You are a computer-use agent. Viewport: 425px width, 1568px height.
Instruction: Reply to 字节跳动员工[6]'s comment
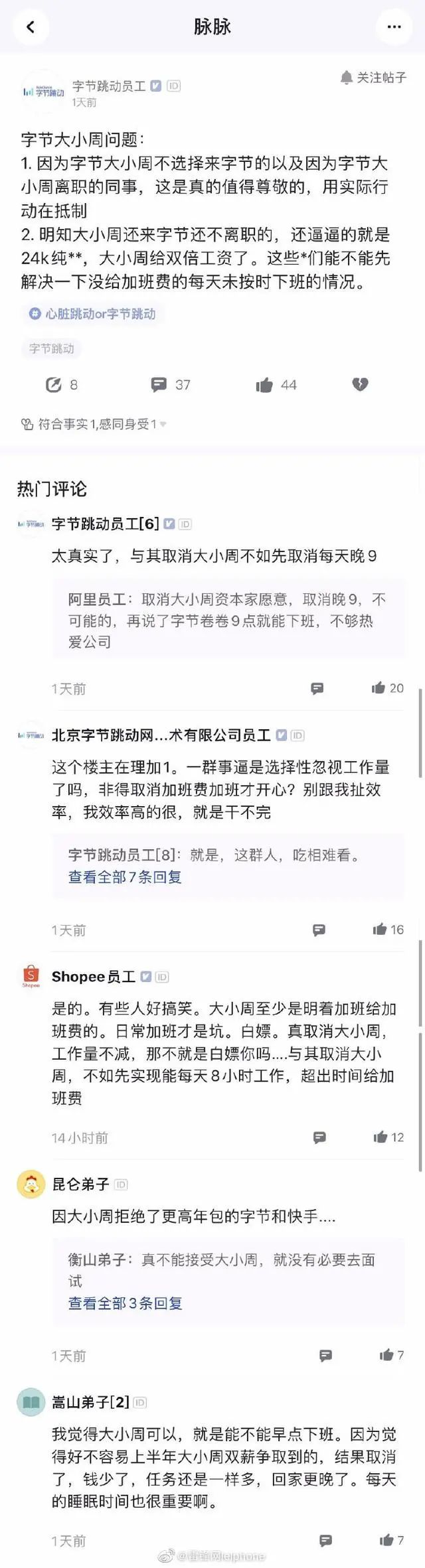pos(317,688)
